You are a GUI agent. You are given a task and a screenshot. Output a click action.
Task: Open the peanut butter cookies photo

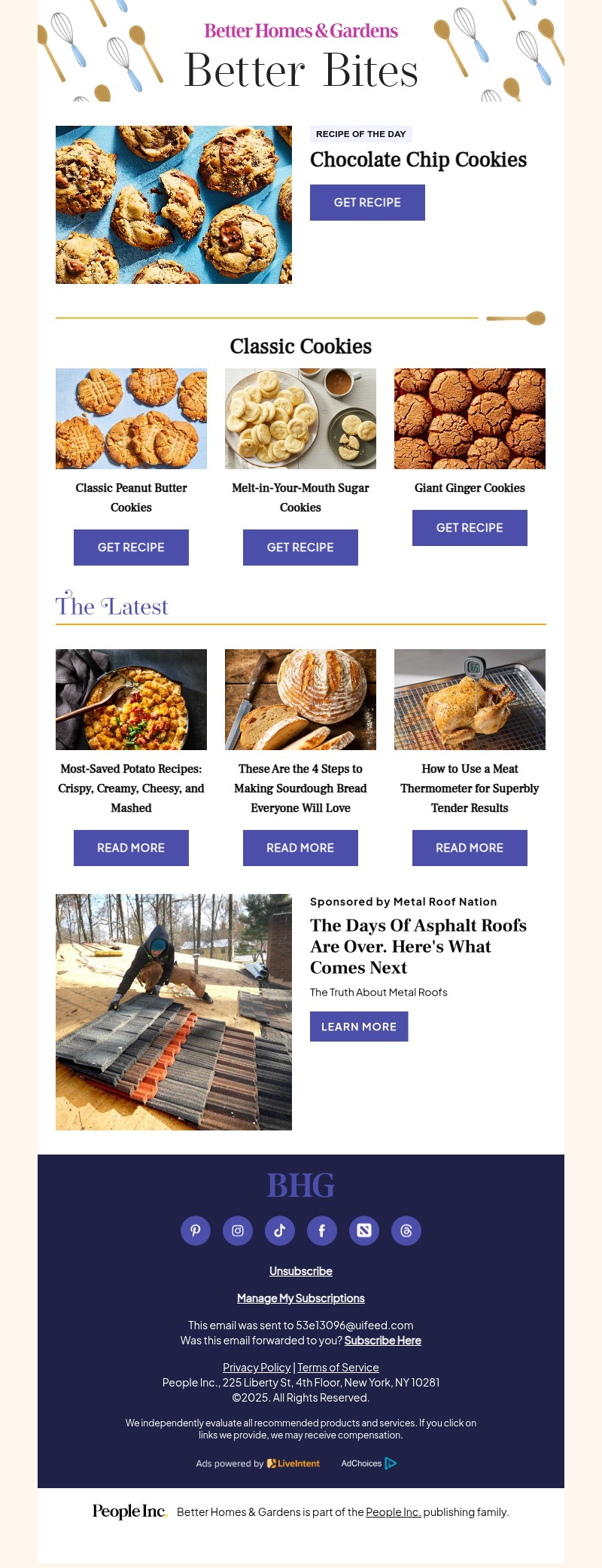[x=131, y=418]
